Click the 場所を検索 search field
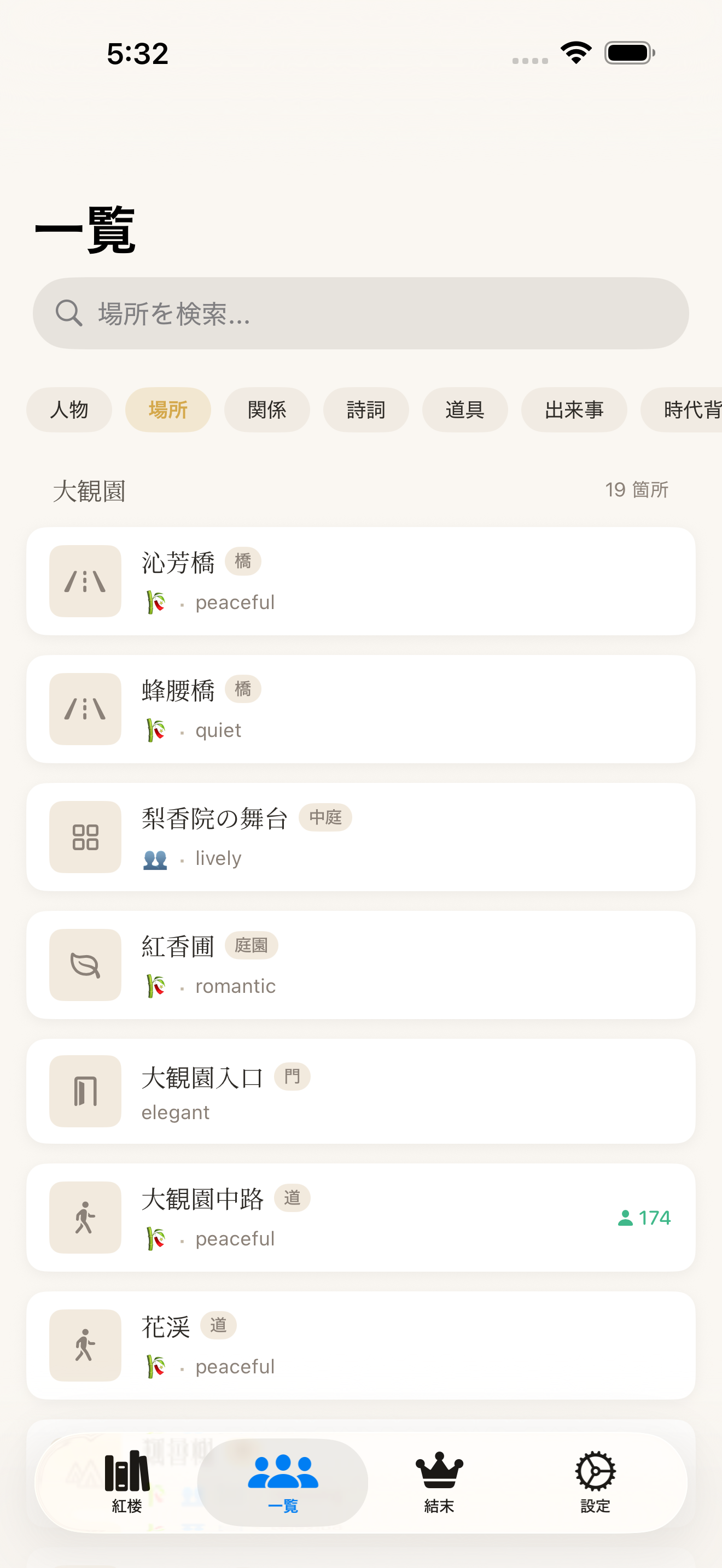The height and width of the screenshot is (1568, 722). click(360, 313)
